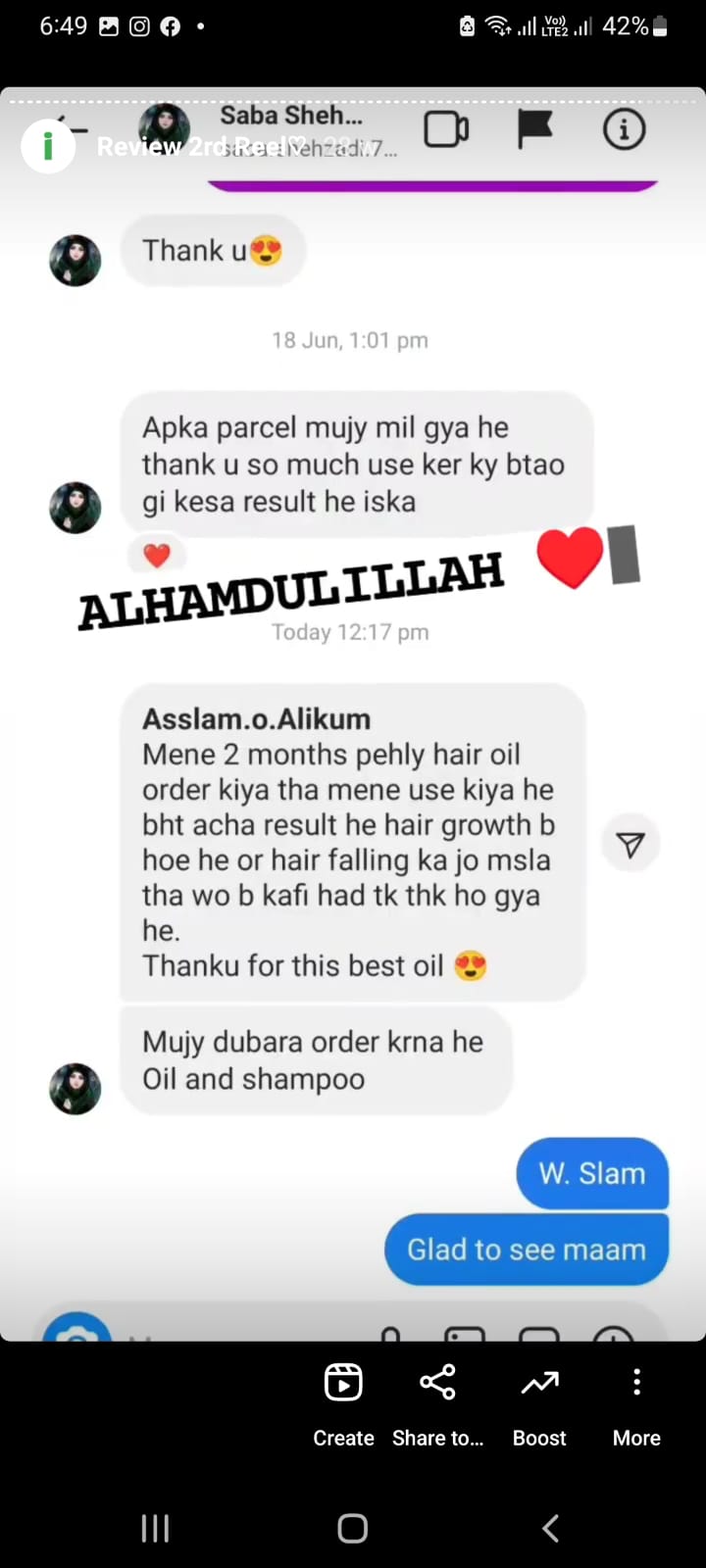Go back using the system back button
The height and width of the screenshot is (1568, 706).
[x=550, y=1528]
